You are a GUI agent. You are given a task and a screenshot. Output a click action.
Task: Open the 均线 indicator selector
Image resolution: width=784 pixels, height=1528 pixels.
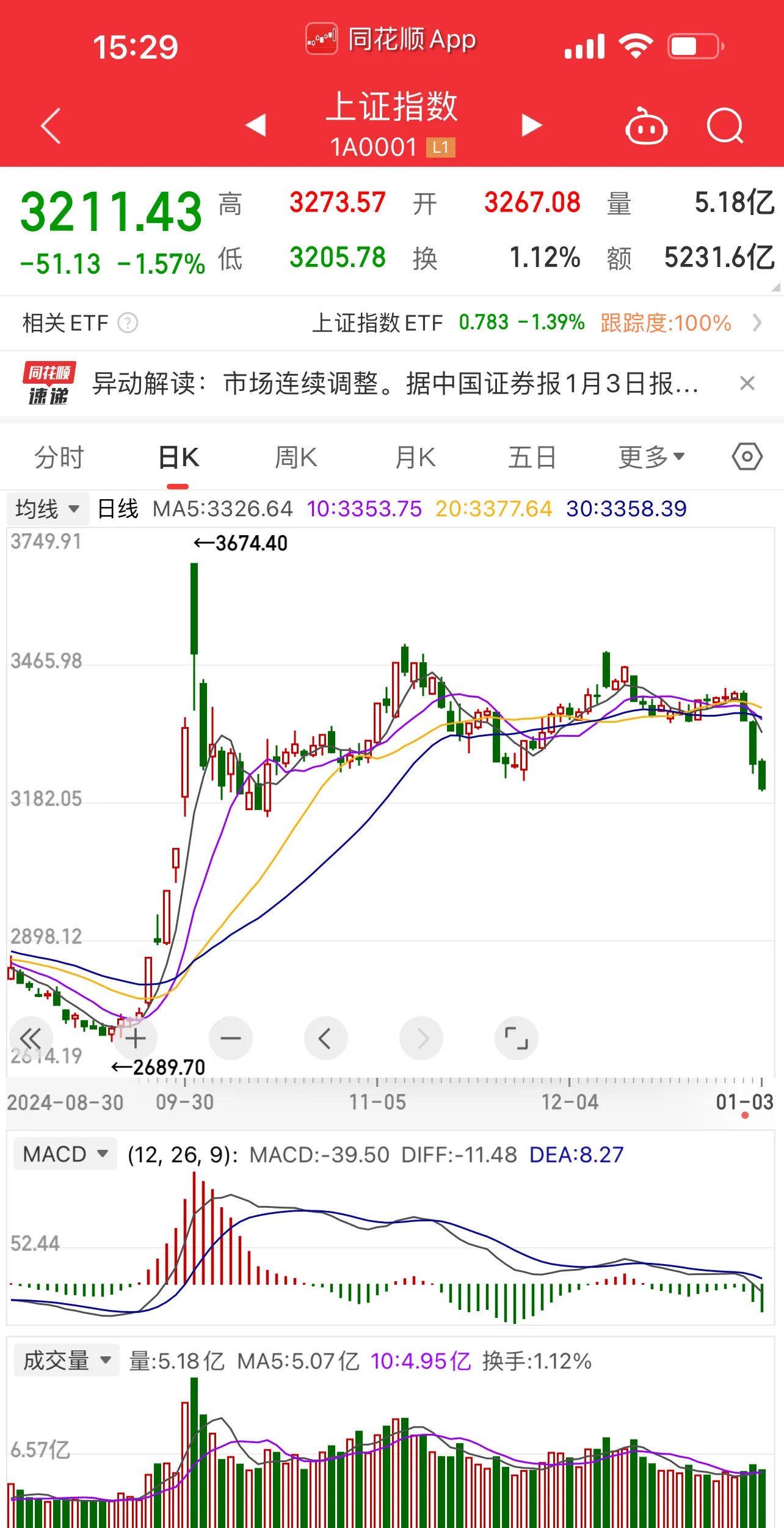[x=48, y=508]
